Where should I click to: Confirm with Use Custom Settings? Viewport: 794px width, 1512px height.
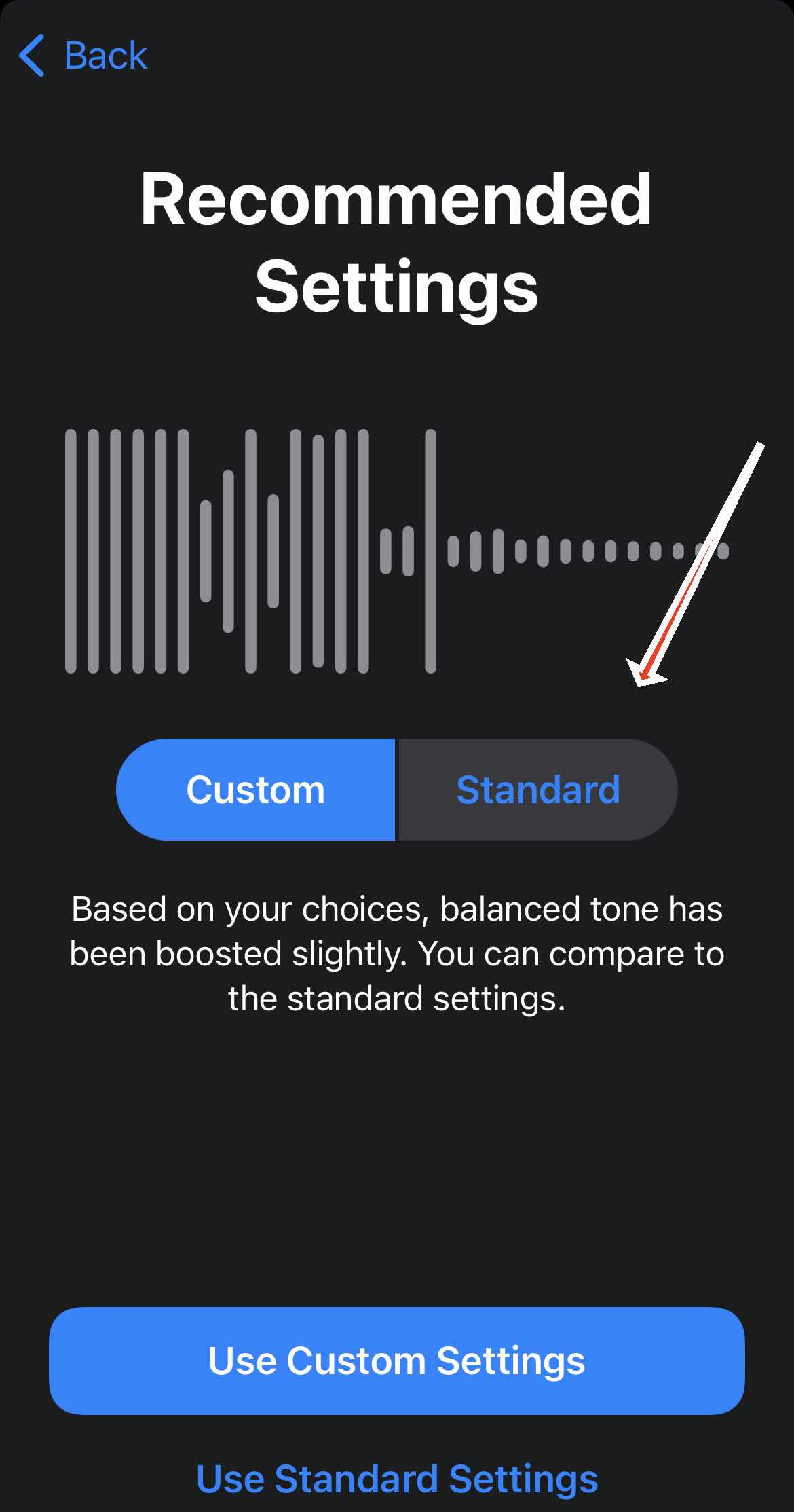pos(396,1361)
